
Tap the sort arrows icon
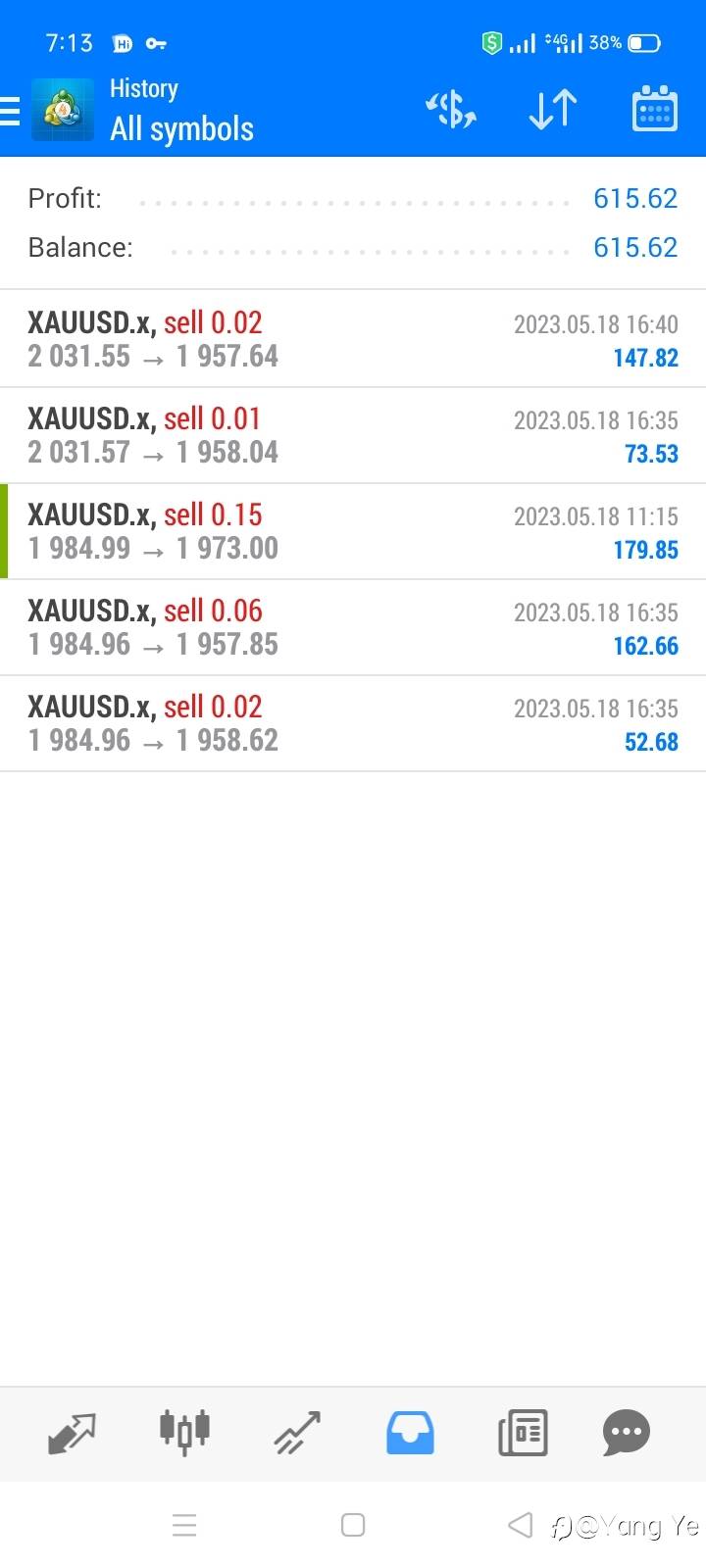pyautogui.click(x=553, y=110)
